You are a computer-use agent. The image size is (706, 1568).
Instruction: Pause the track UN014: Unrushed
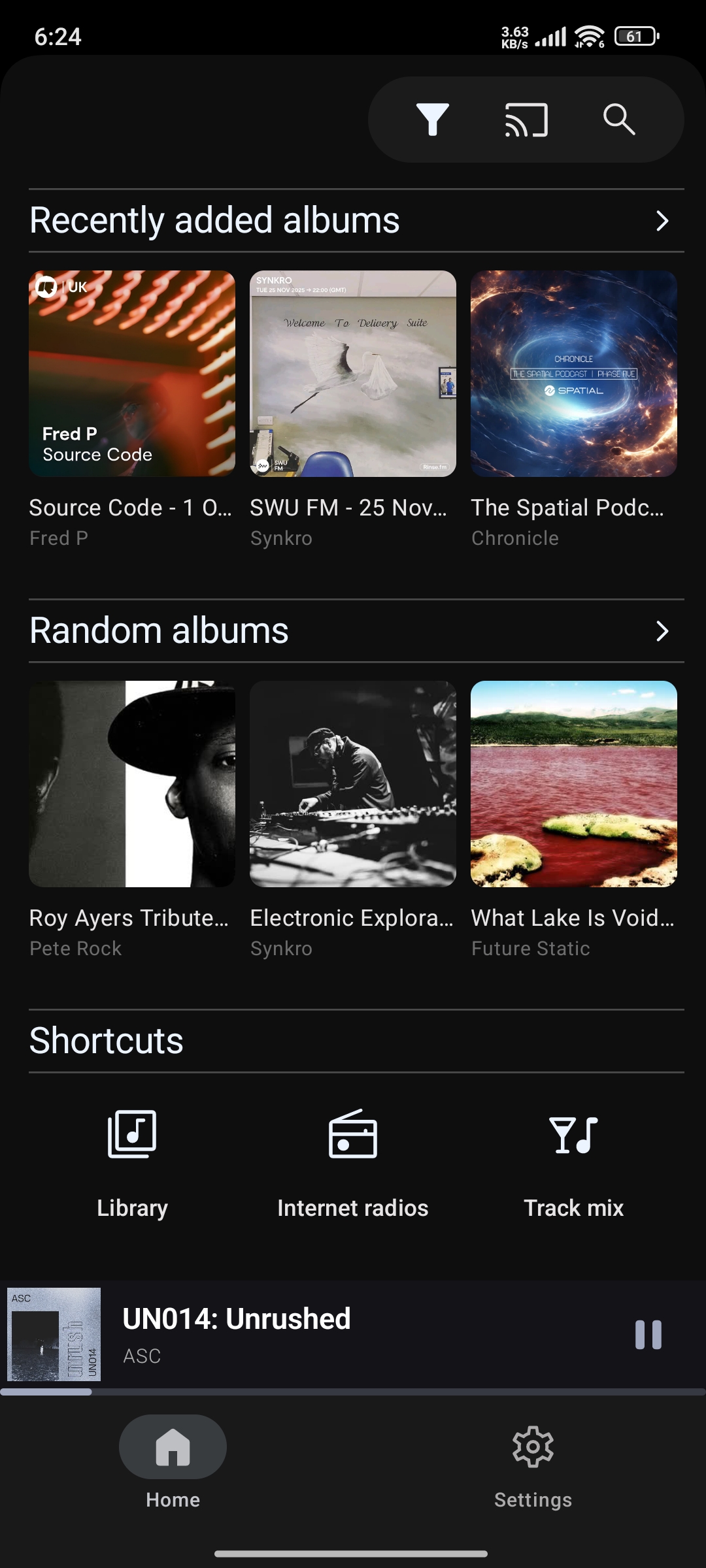click(x=648, y=1335)
